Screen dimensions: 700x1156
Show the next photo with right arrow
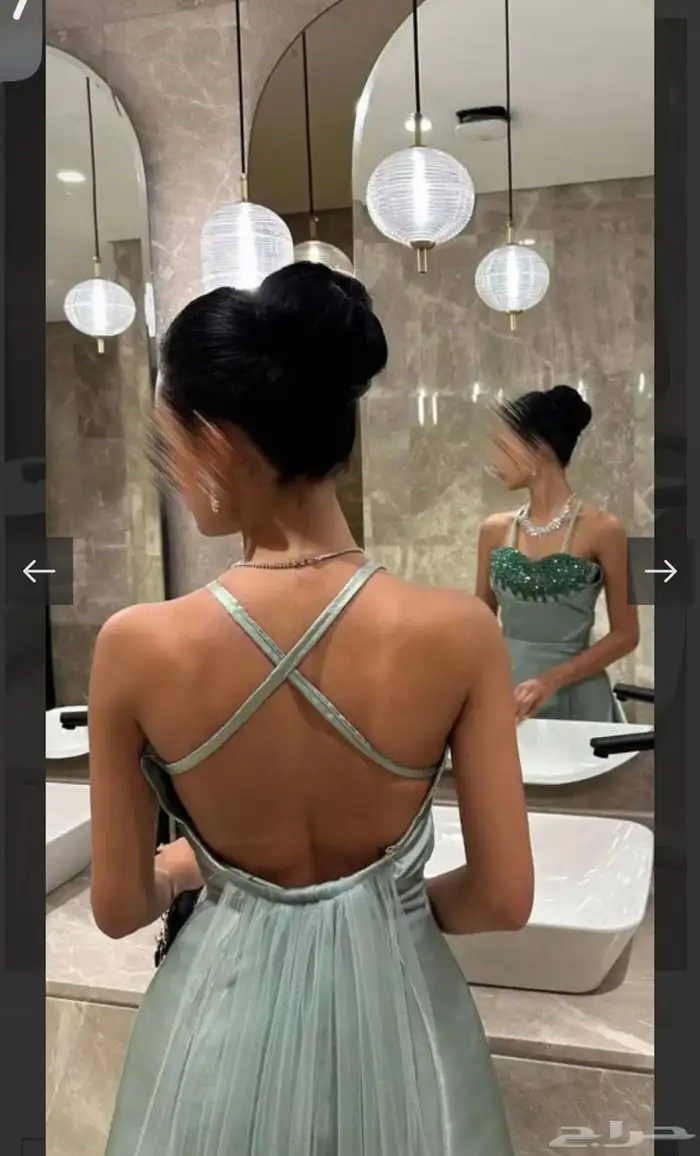click(x=660, y=571)
